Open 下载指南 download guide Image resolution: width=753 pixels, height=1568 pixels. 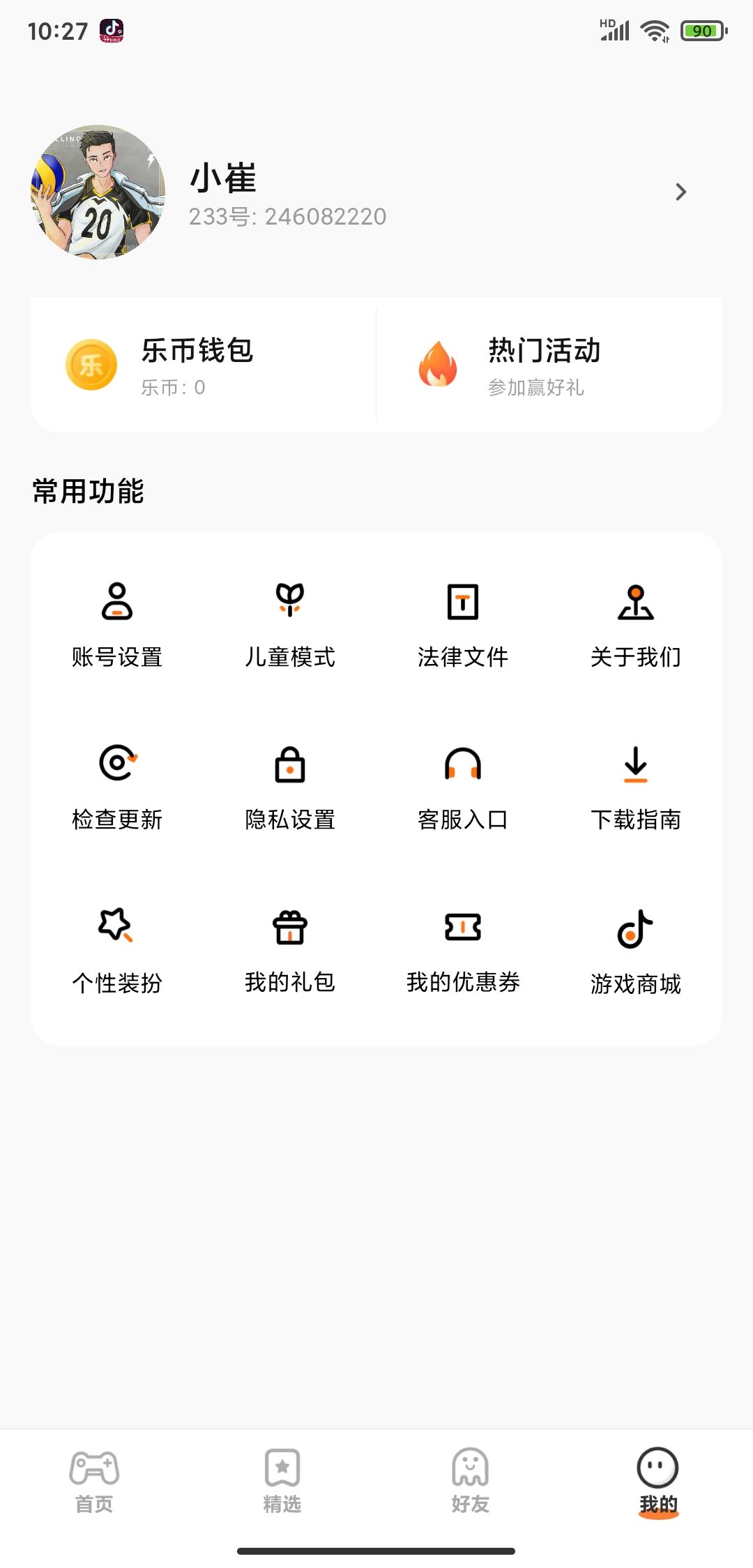coord(635,787)
